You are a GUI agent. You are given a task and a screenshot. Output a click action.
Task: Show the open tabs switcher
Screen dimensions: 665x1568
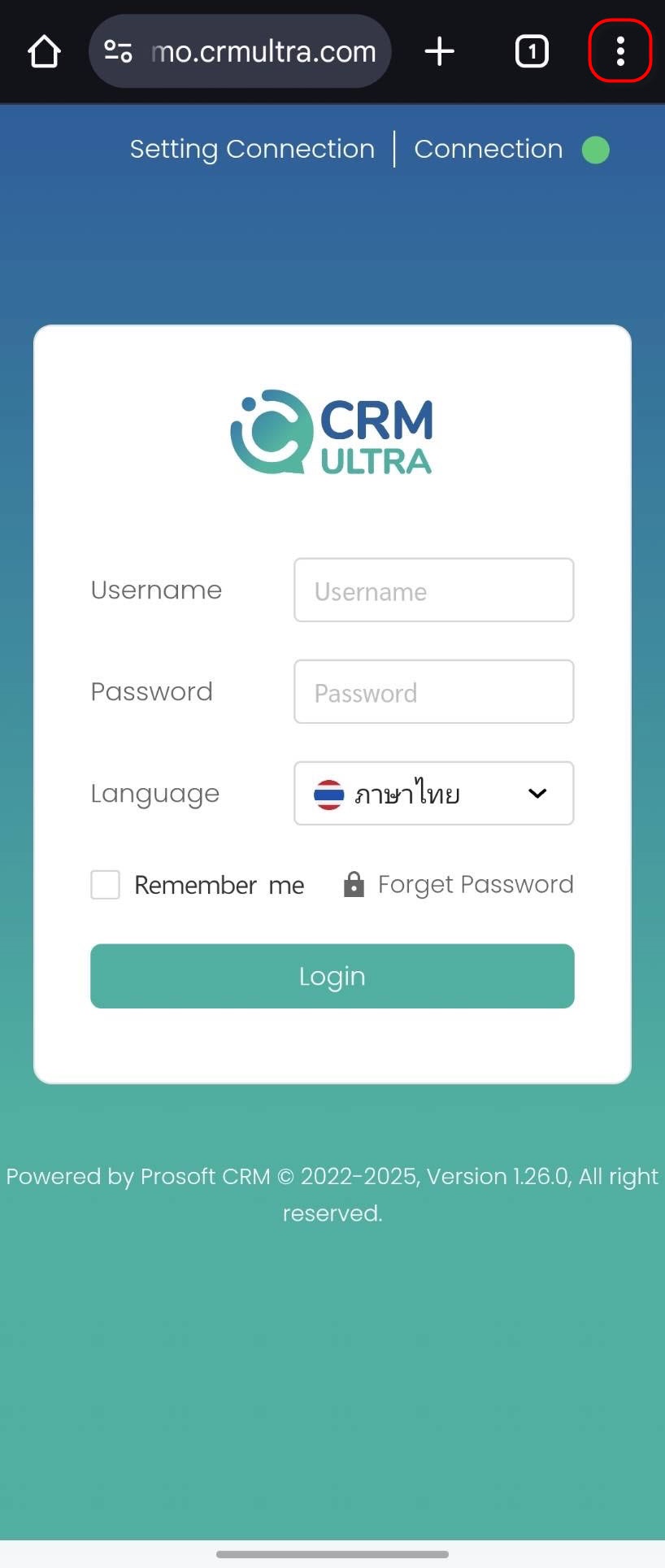pos(532,52)
